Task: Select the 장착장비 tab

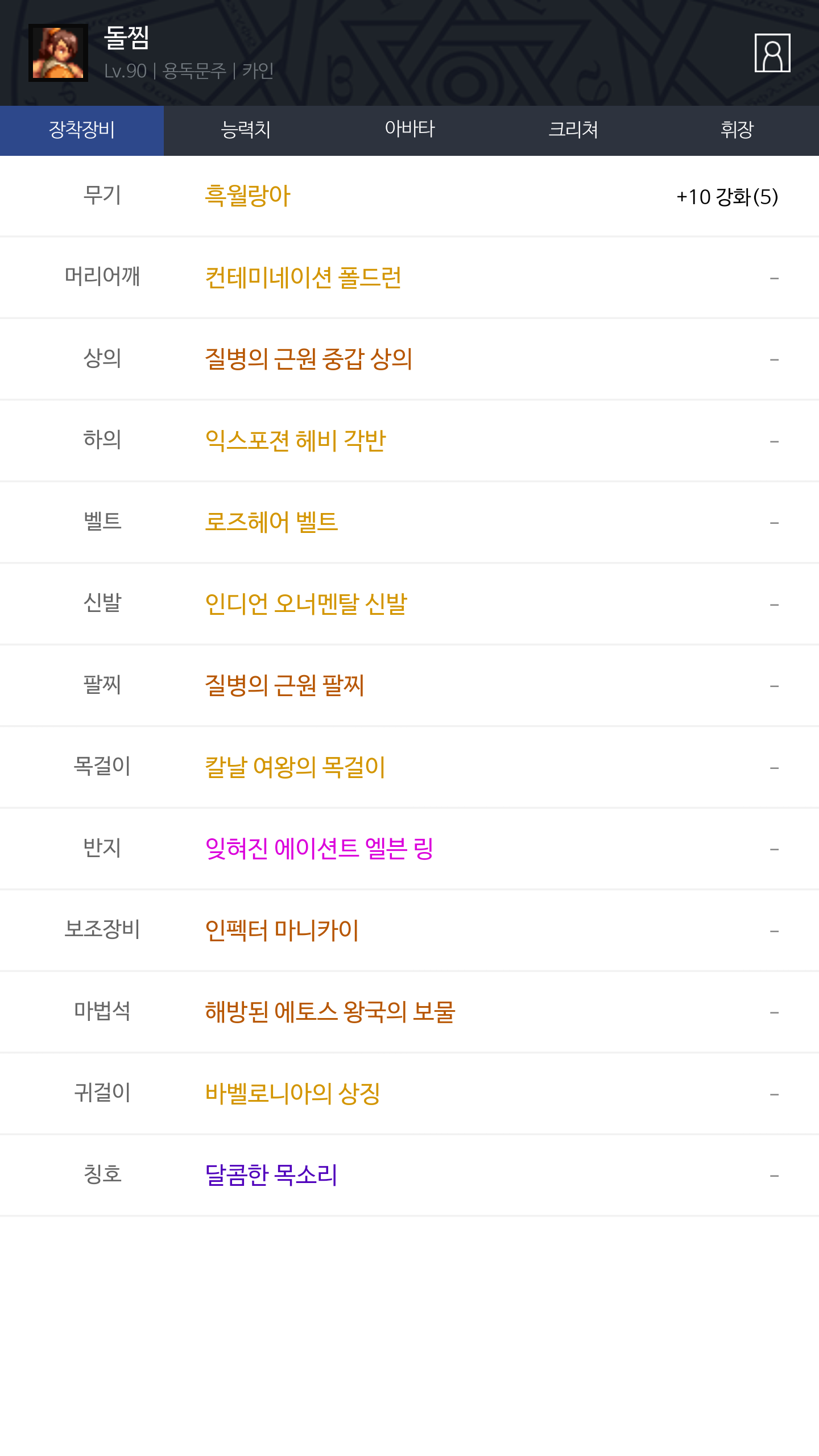Action: click(82, 130)
